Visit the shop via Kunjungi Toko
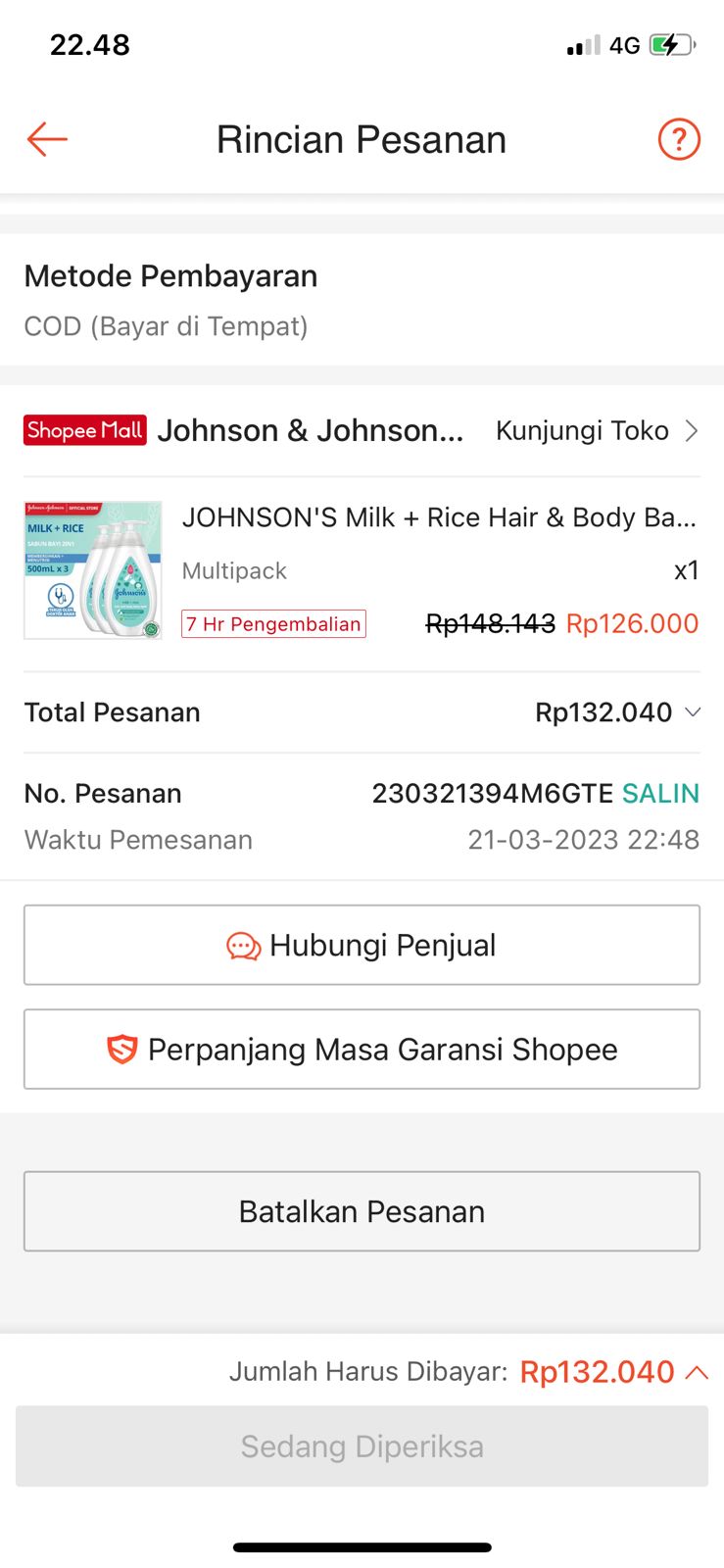Viewport: 724px width, 1568px height. 596,431
